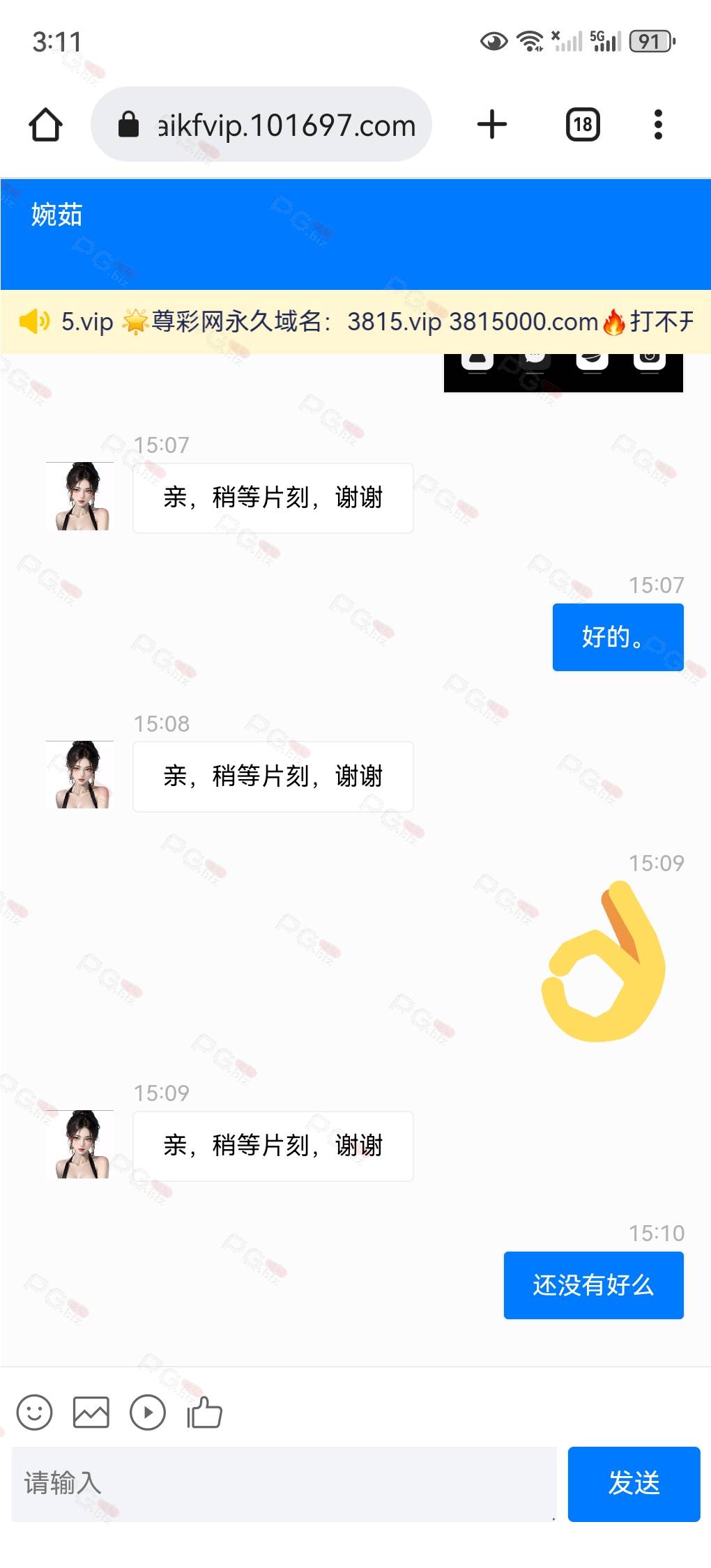Attach a video to the chat
Screen dimensions: 711x1568
(x=148, y=1413)
